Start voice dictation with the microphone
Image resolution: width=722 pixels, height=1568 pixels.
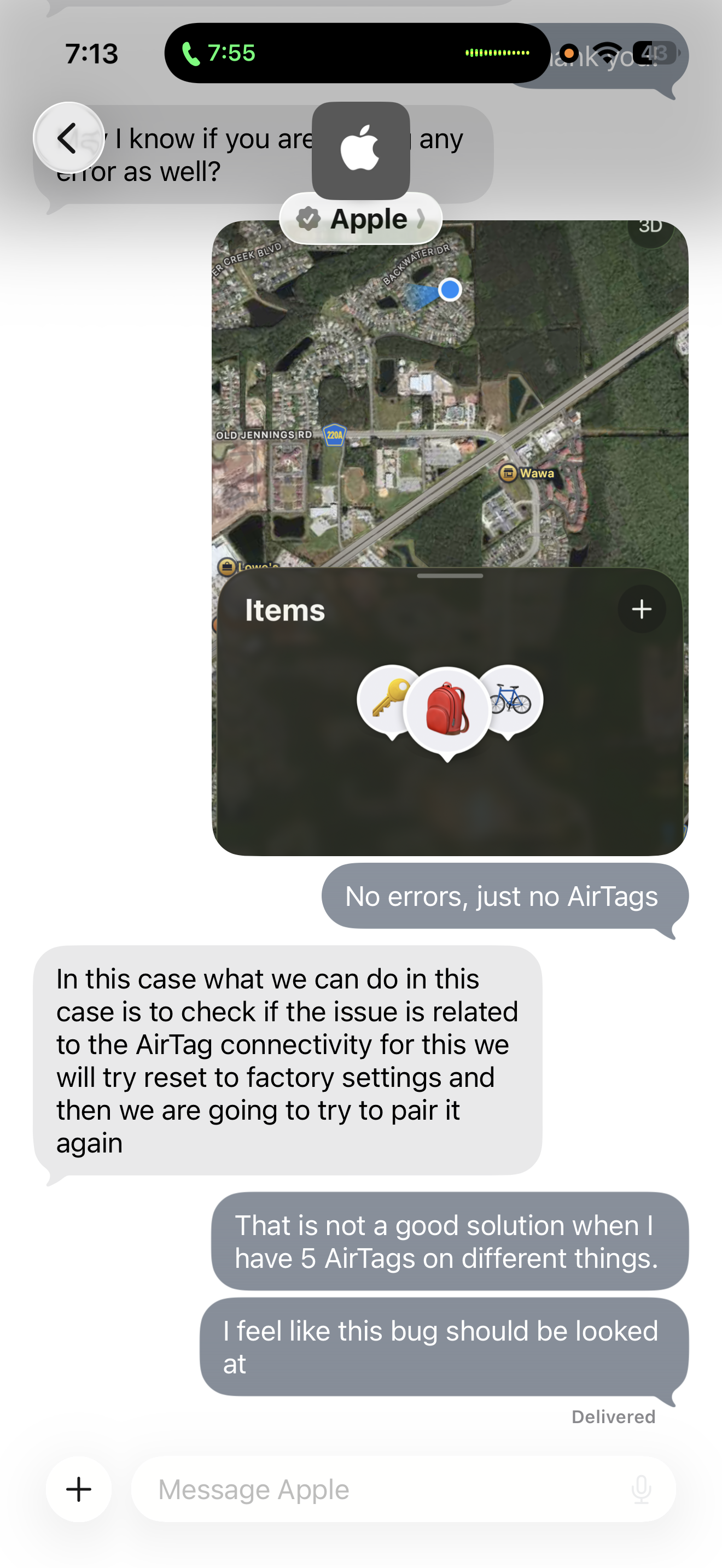tap(641, 1489)
